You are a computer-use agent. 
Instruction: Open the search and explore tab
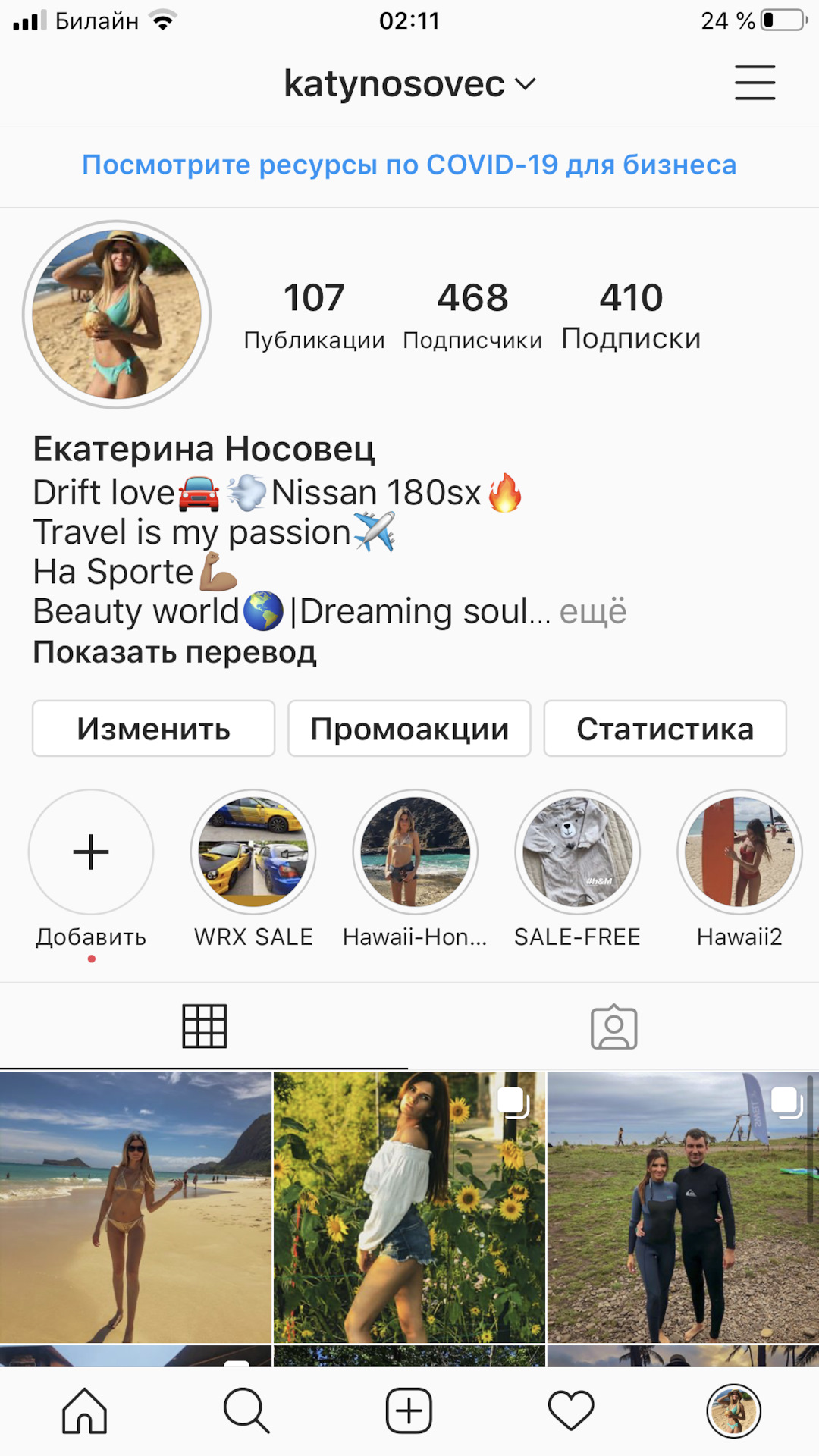pyautogui.click(x=246, y=1411)
